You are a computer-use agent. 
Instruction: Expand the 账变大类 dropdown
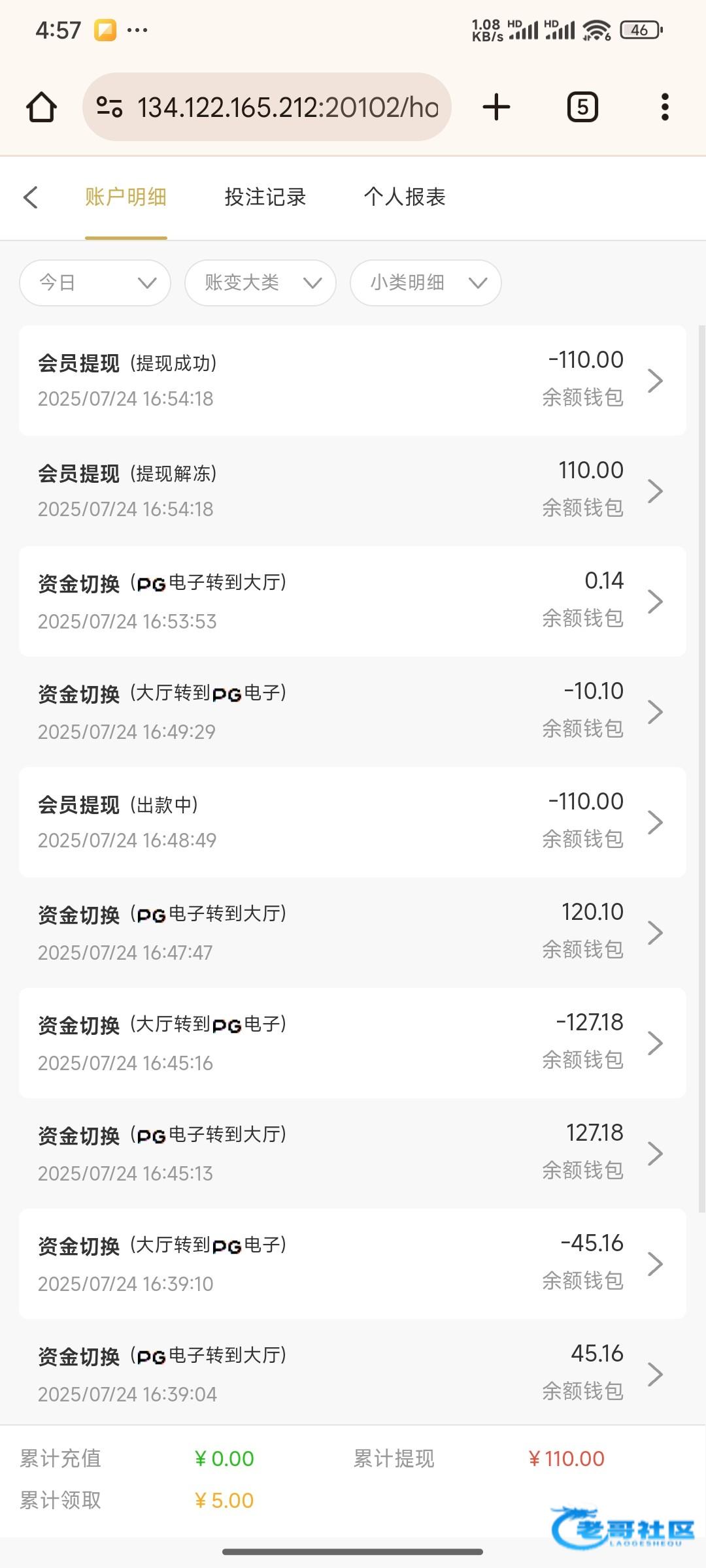(x=261, y=283)
